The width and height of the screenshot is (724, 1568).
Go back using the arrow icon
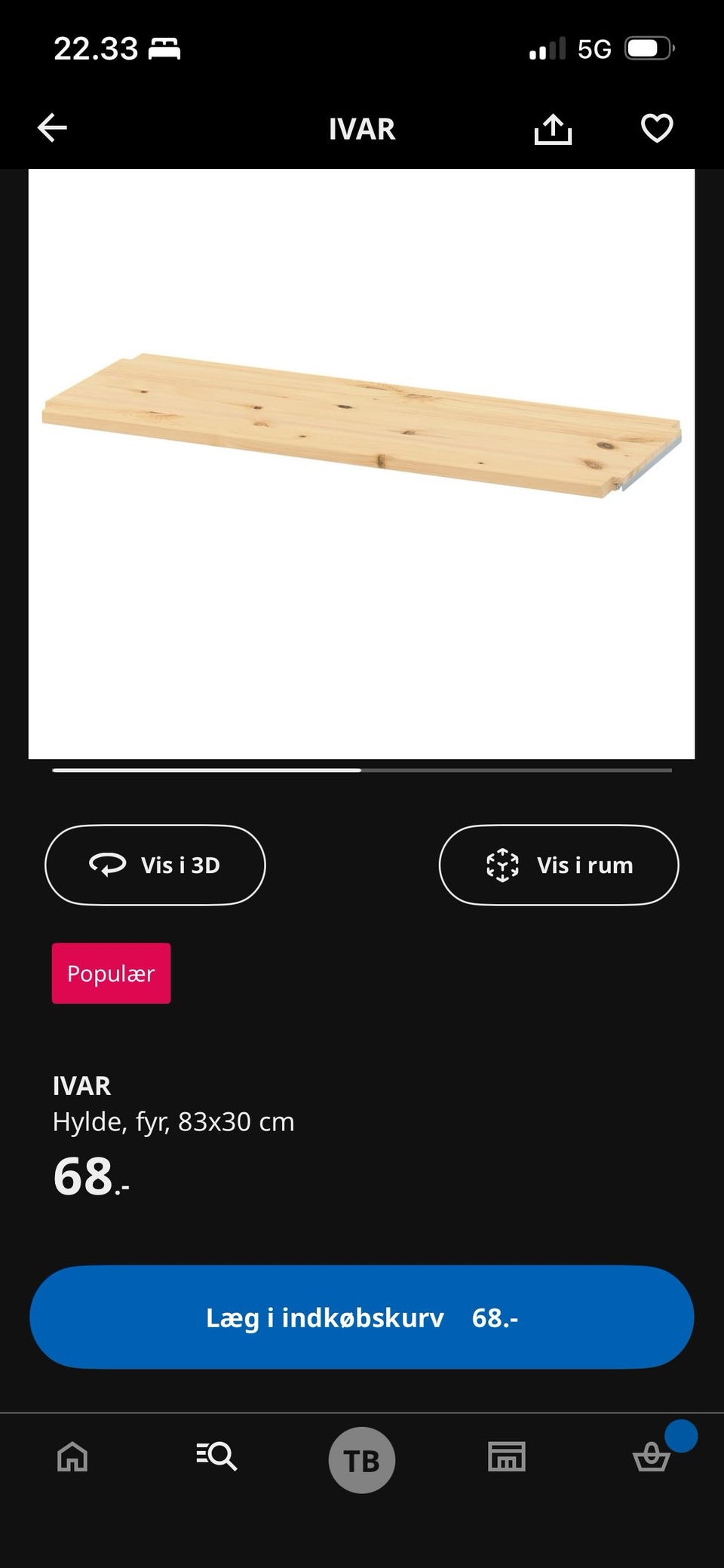52,128
